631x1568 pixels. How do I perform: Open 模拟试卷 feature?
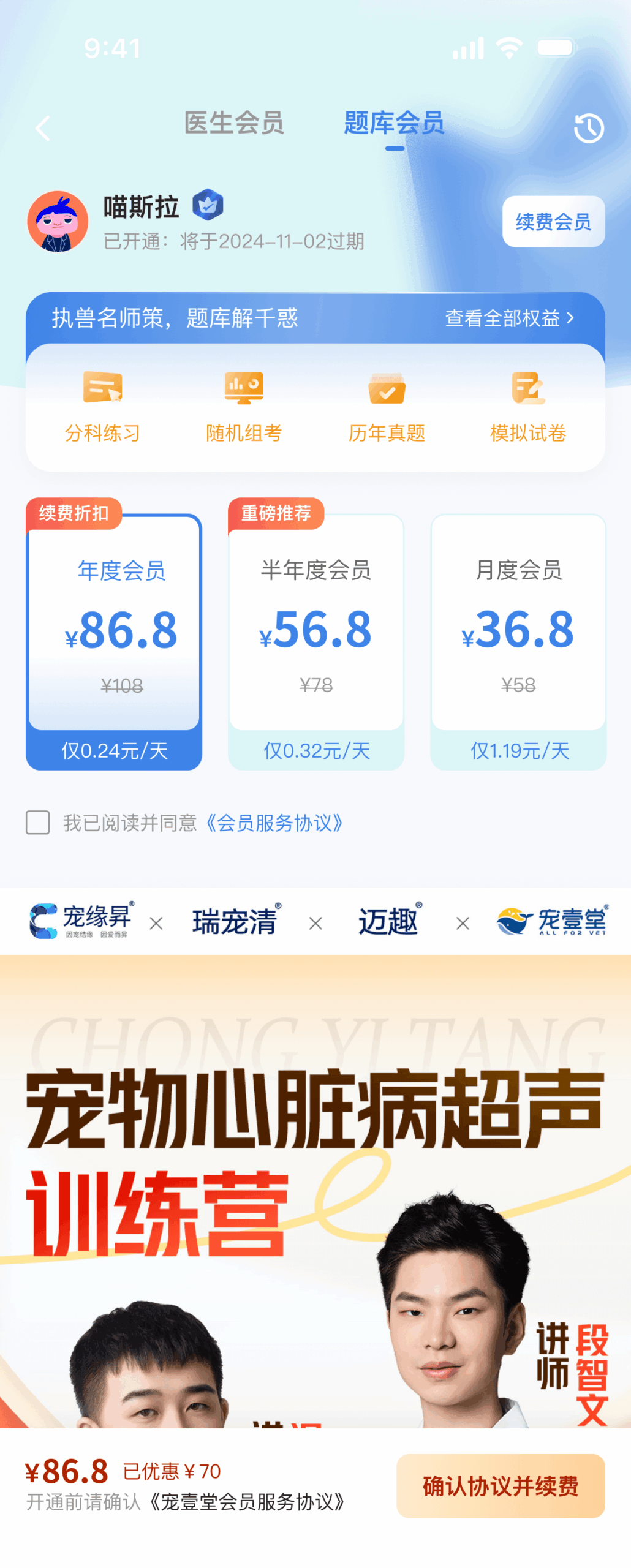[x=528, y=405]
